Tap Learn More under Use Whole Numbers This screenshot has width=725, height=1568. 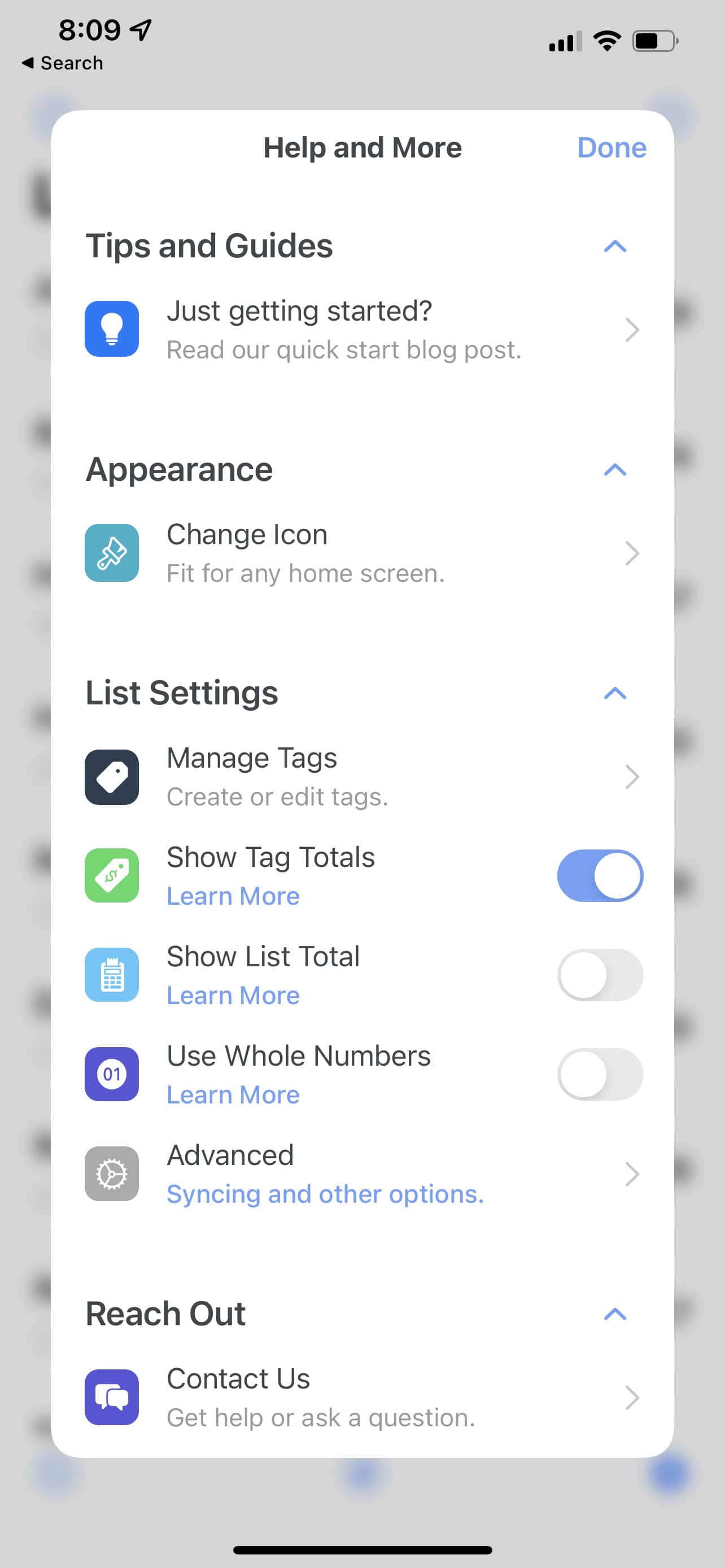(x=233, y=1095)
